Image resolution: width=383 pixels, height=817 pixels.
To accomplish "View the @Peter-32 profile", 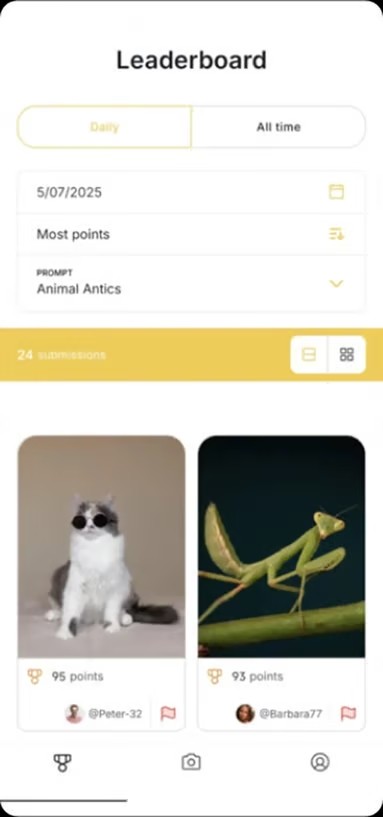I will coord(104,713).
